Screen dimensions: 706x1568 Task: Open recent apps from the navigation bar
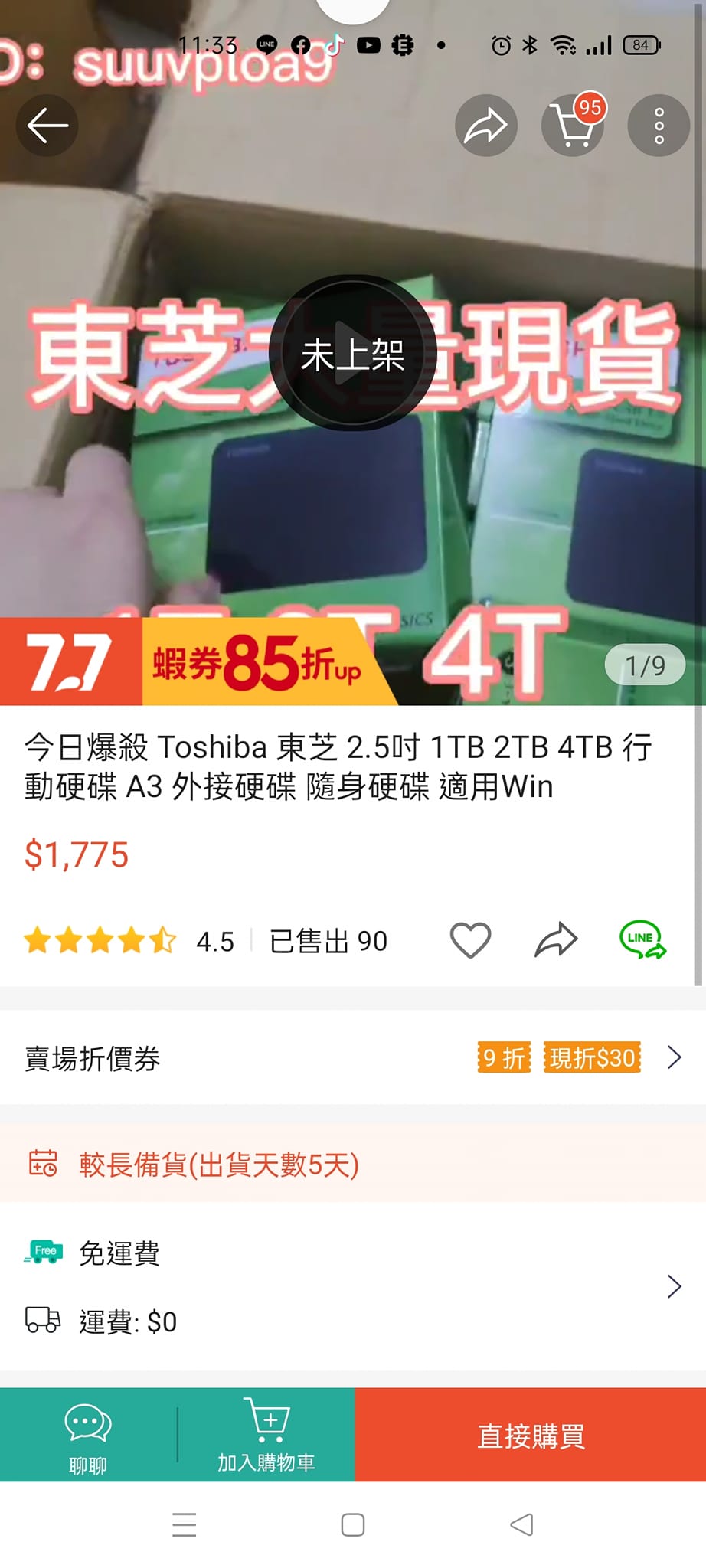[x=185, y=1524]
